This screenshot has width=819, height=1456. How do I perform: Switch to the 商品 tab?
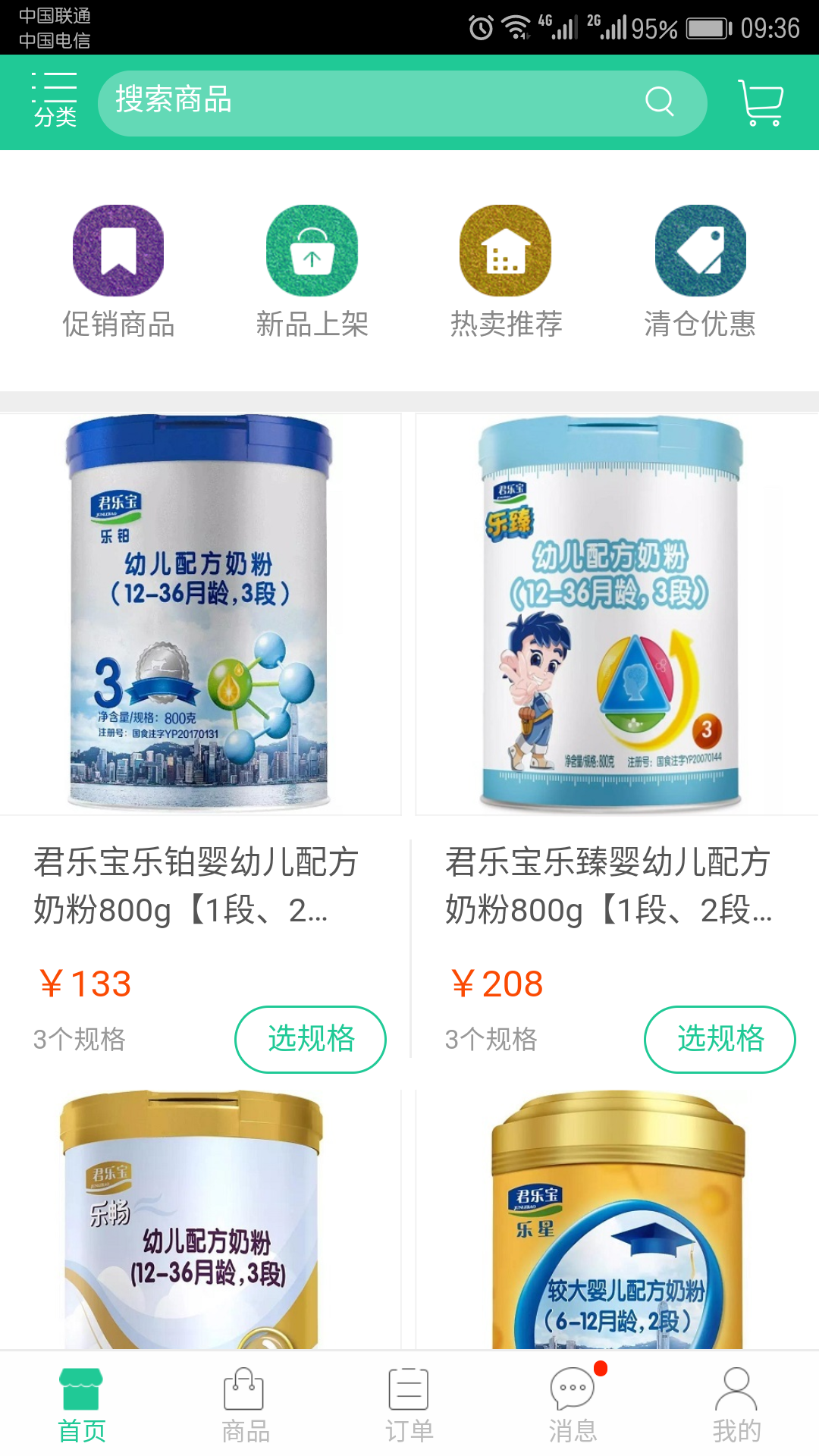click(245, 1404)
